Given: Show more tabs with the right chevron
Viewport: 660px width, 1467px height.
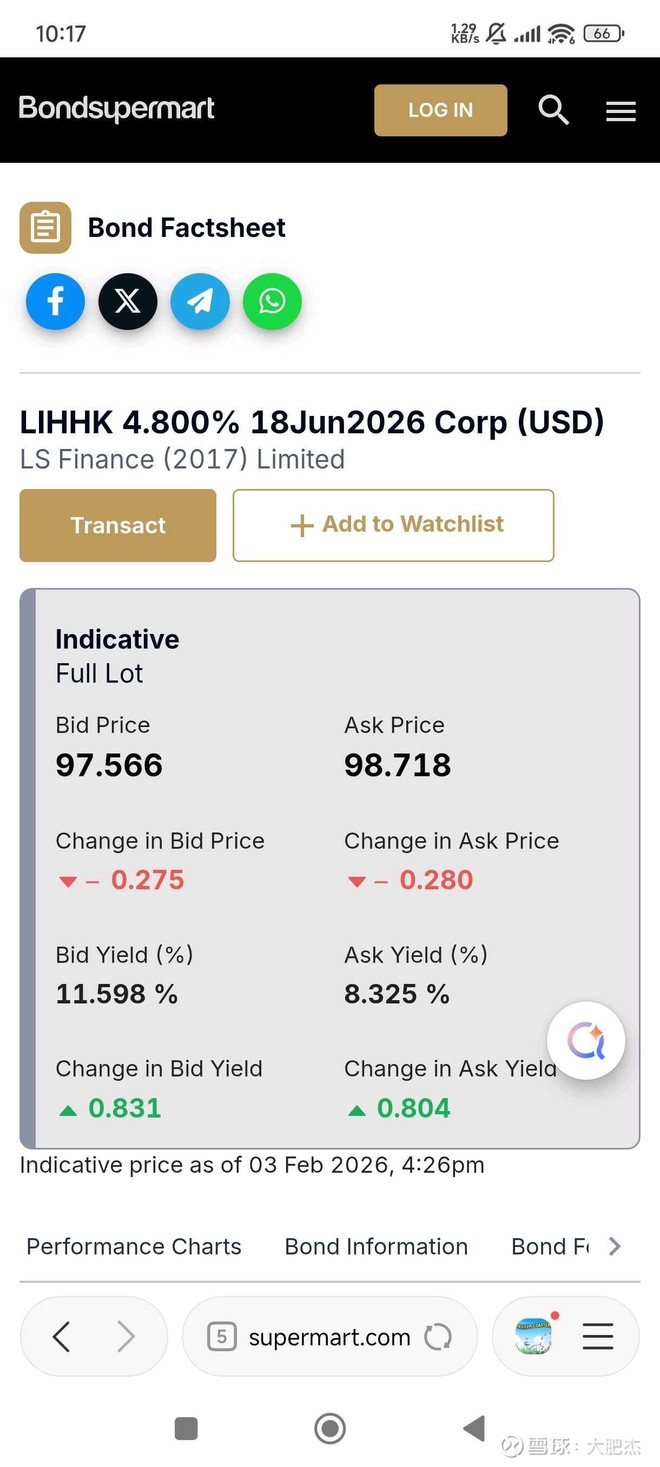Looking at the screenshot, I should [615, 1246].
